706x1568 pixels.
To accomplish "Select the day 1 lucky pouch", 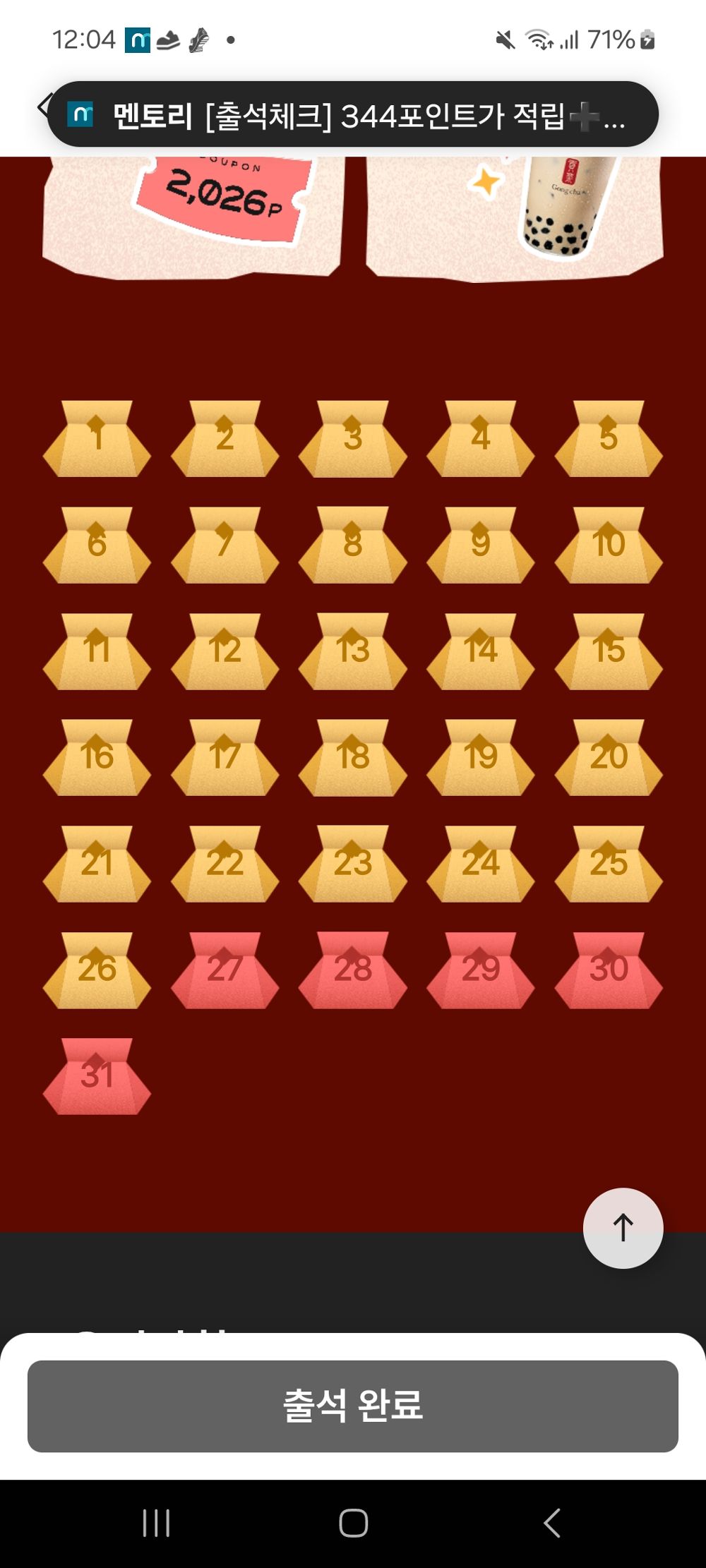I will pos(97,440).
